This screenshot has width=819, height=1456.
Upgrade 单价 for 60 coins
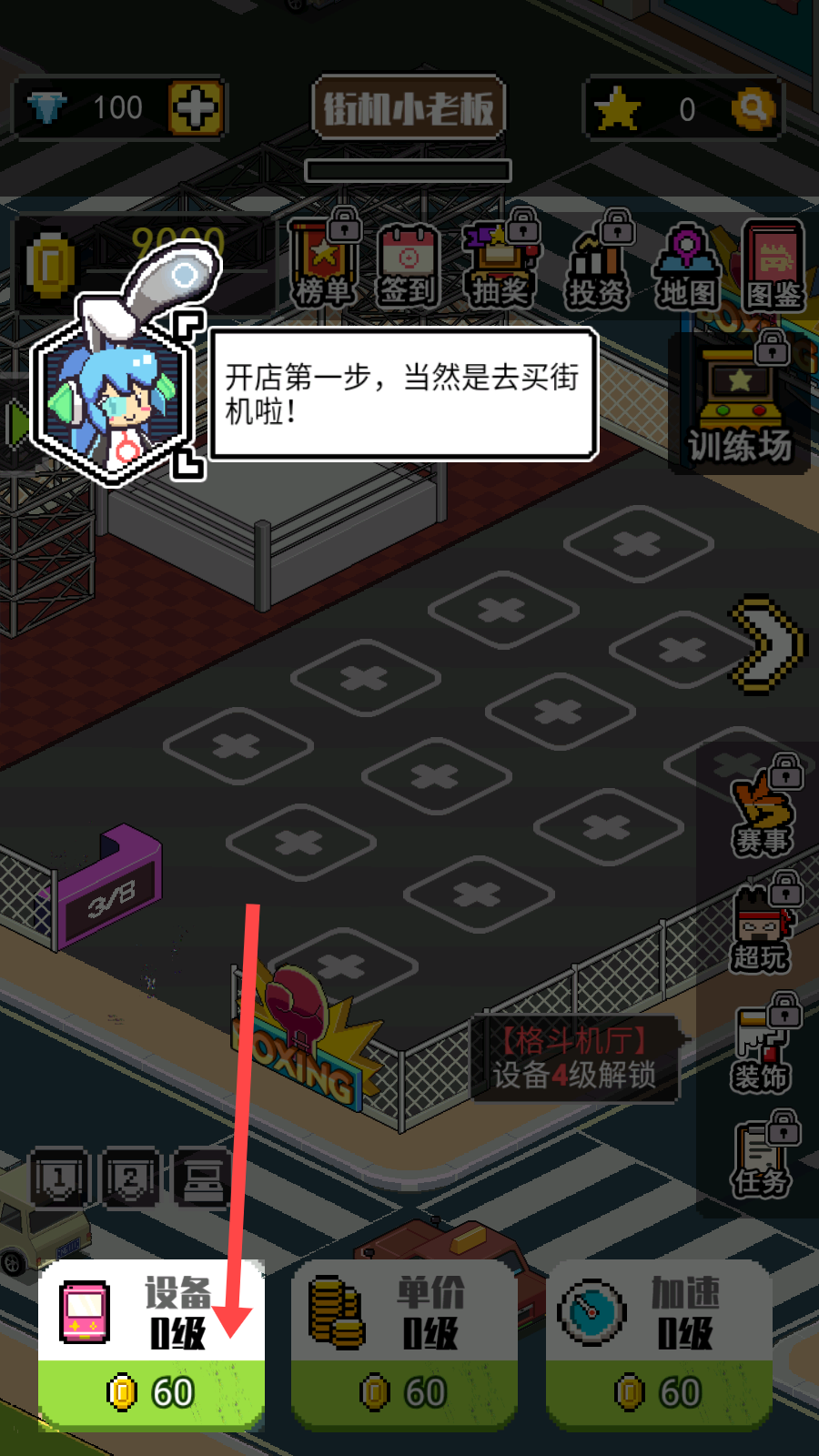pyautogui.click(x=404, y=1344)
